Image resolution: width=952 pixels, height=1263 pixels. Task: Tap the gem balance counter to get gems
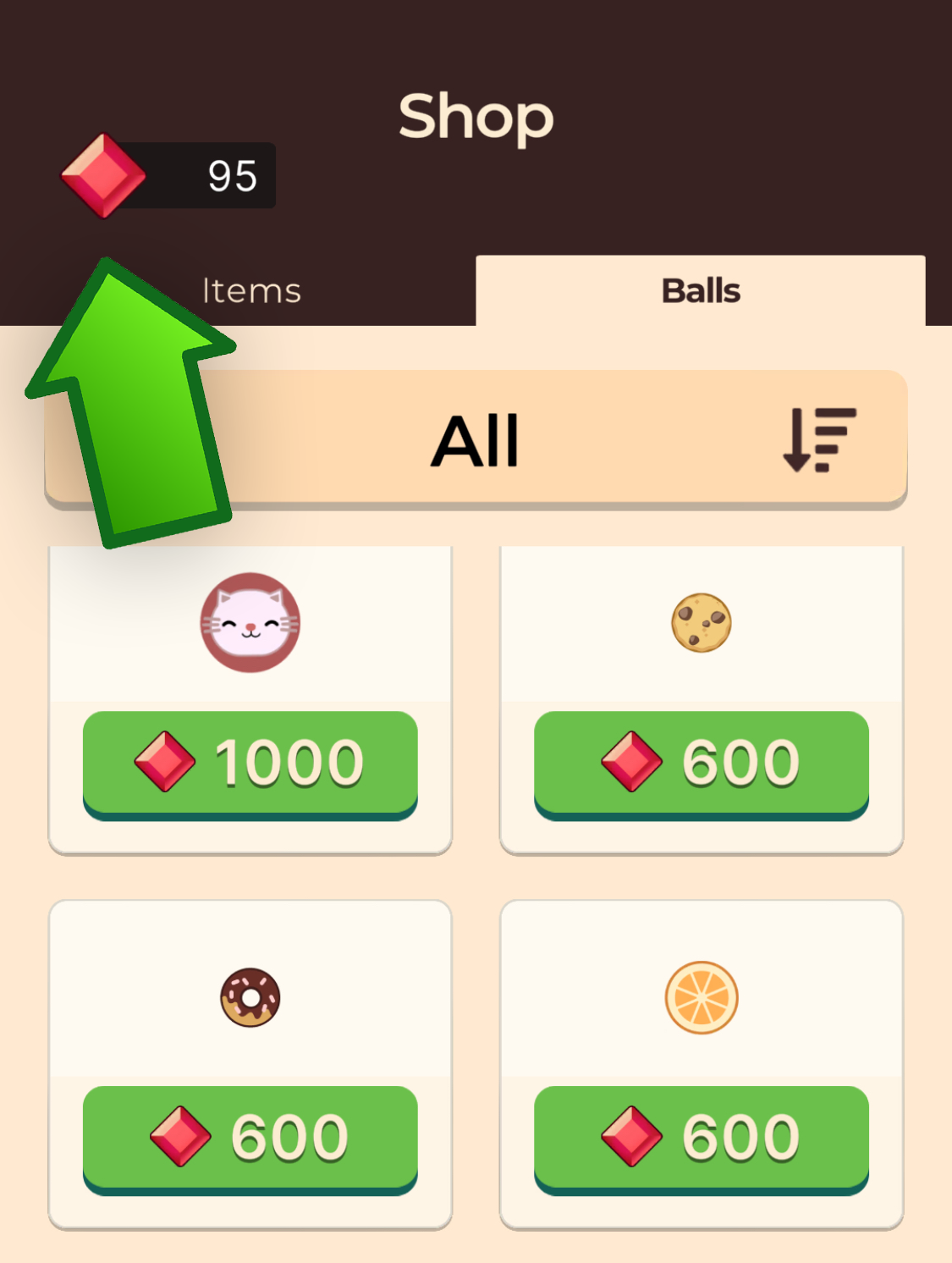click(169, 176)
